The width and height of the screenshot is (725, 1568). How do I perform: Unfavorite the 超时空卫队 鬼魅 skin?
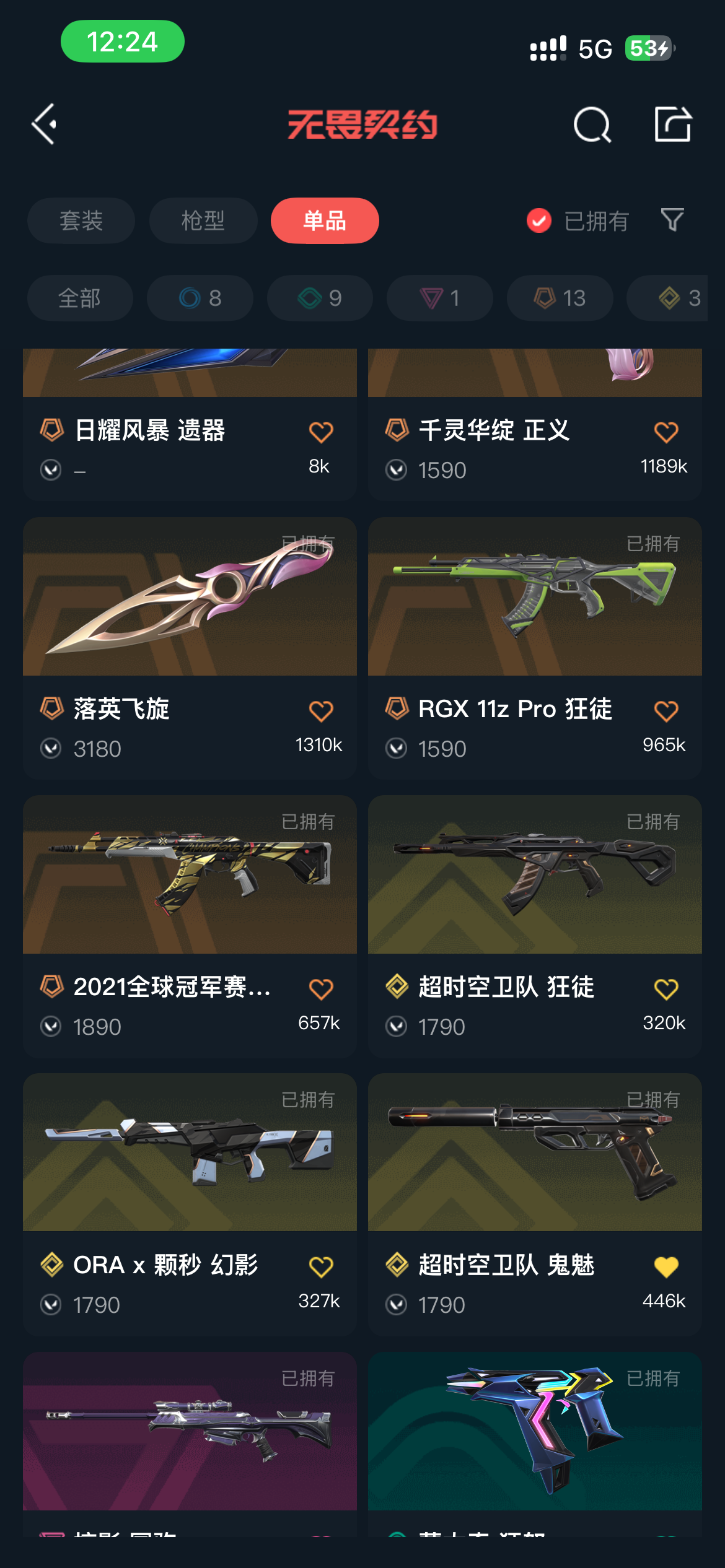666,1266
